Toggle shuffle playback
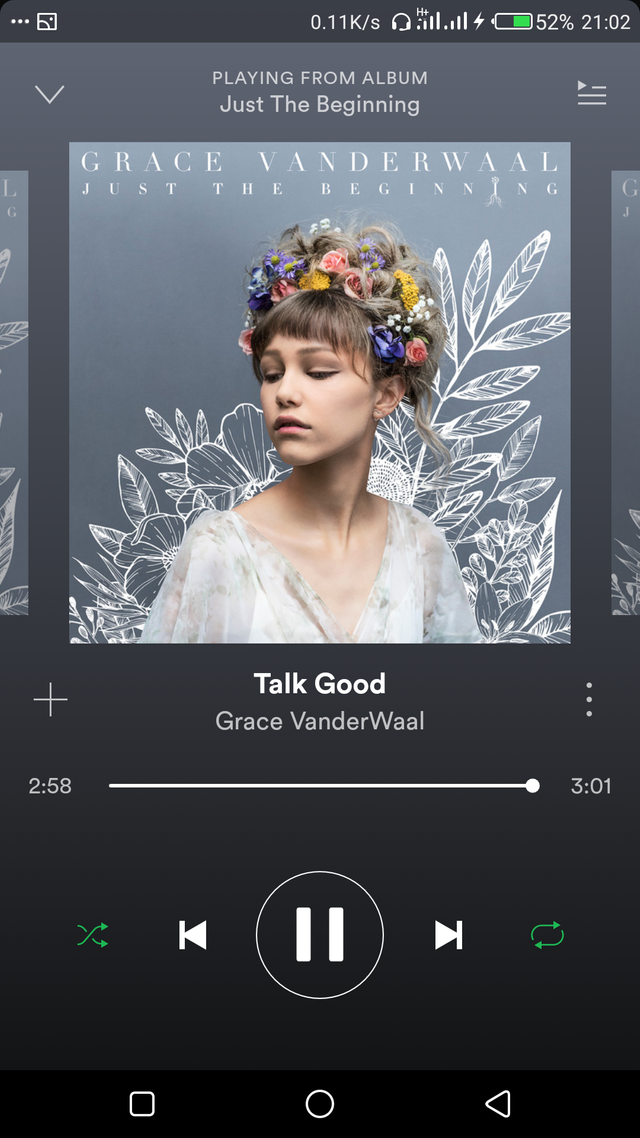640x1138 pixels. click(92, 935)
